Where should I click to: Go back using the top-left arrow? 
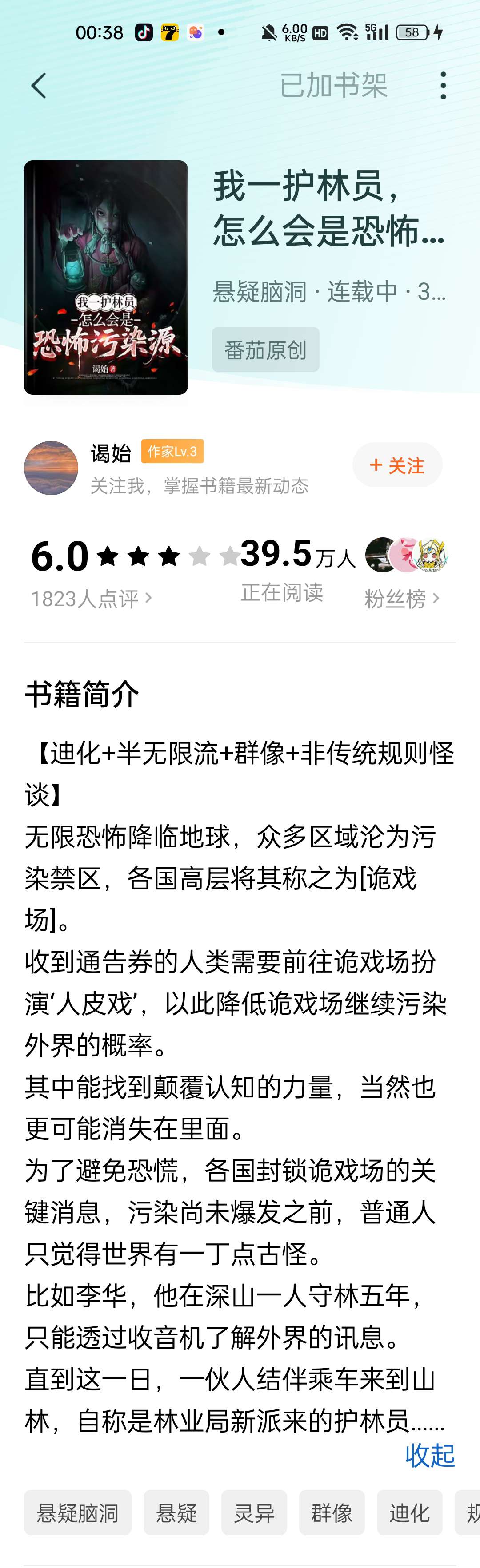tap(39, 86)
